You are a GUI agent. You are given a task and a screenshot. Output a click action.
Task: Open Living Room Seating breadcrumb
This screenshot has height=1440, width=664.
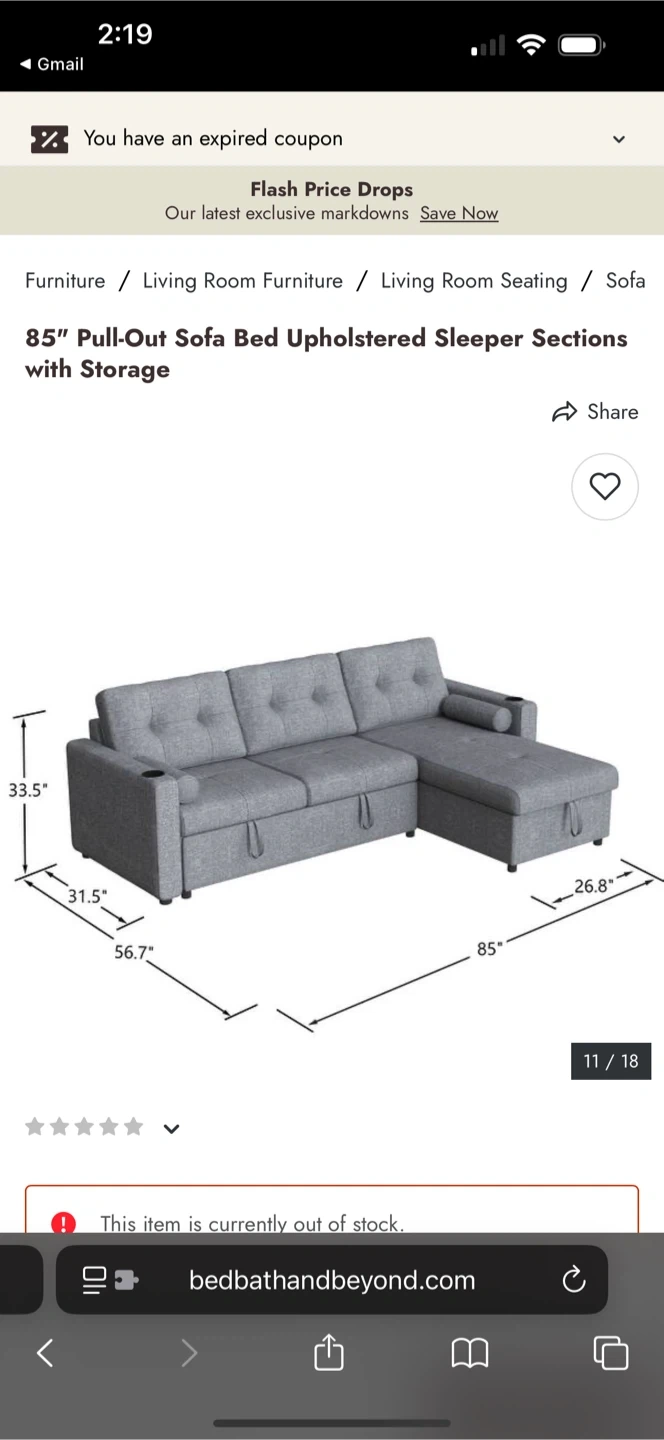tap(474, 281)
